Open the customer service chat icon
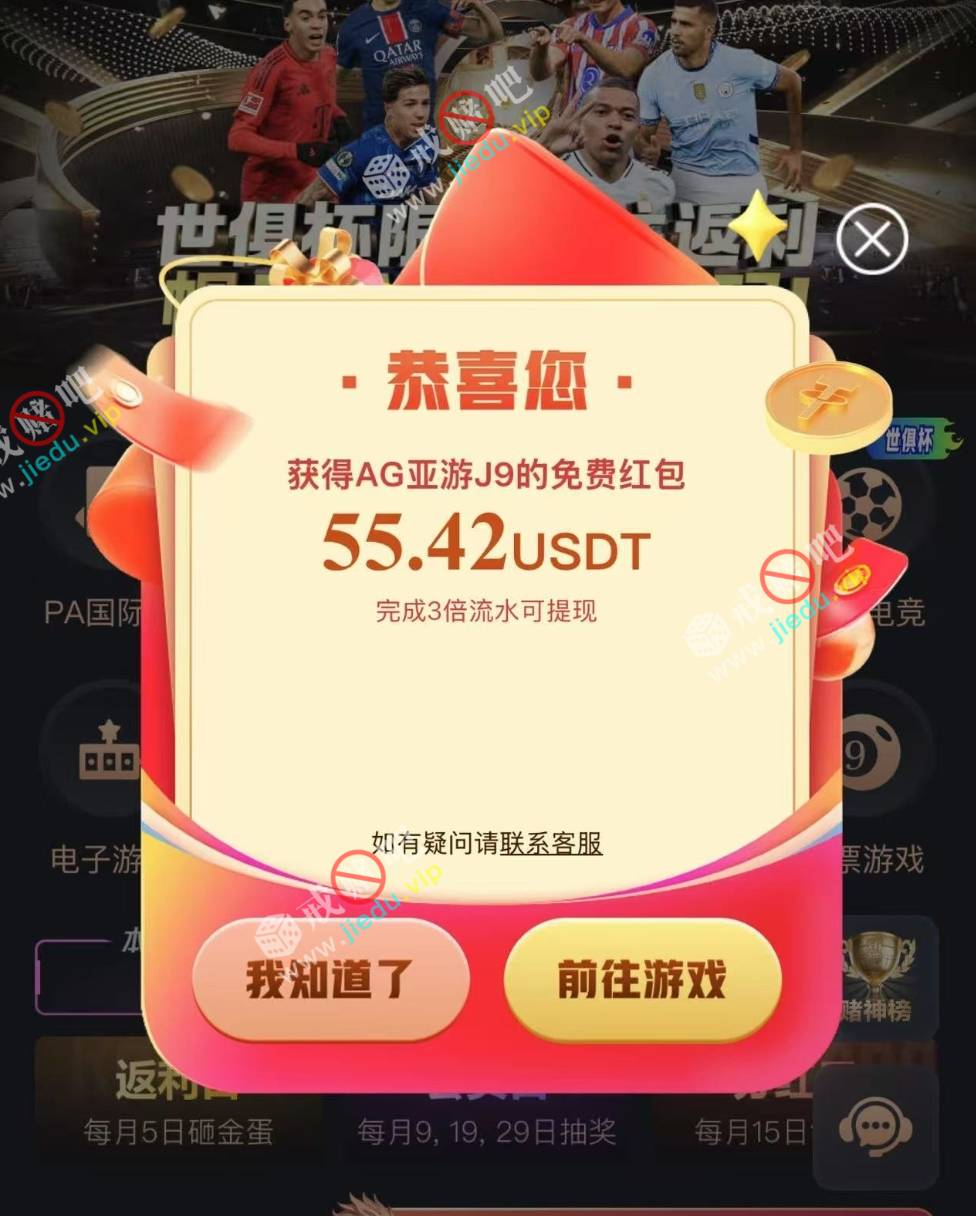976x1216 pixels. (875, 1127)
